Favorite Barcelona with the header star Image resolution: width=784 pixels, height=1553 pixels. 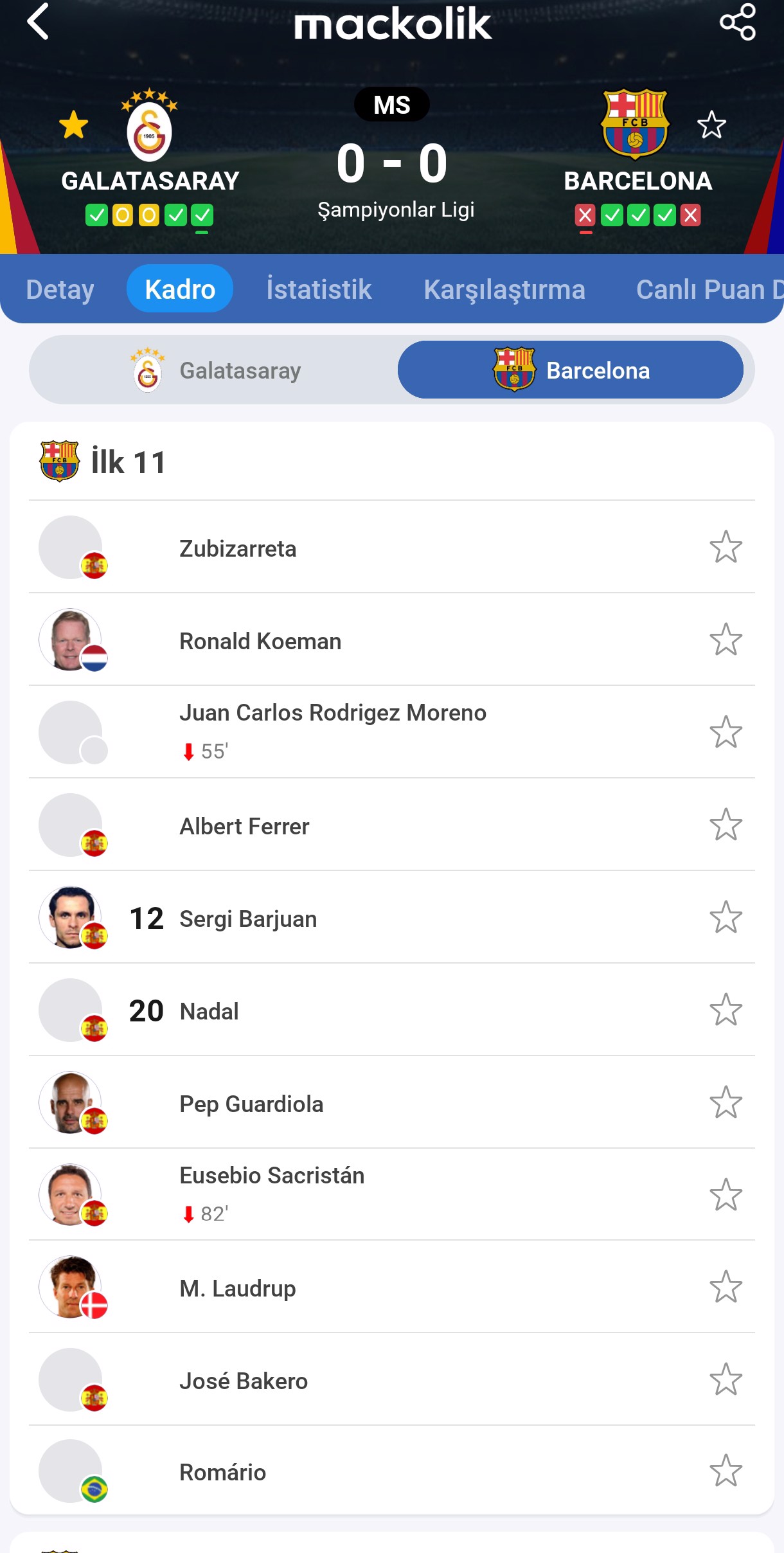coord(711,125)
